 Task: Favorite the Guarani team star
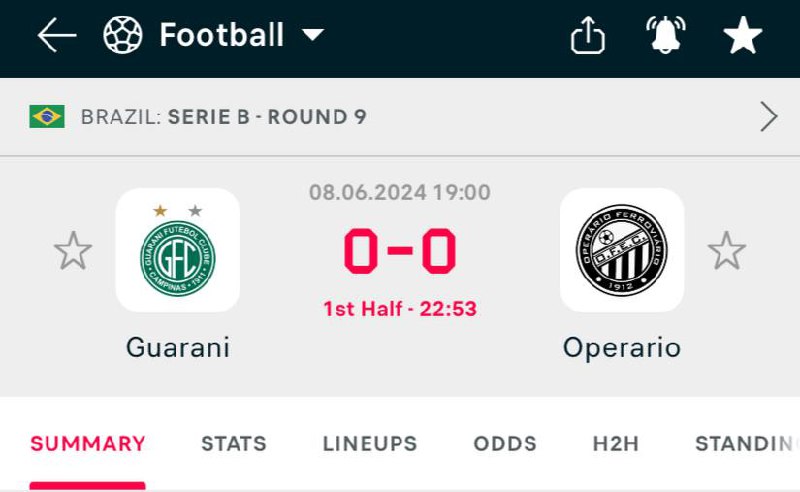(x=73, y=251)
